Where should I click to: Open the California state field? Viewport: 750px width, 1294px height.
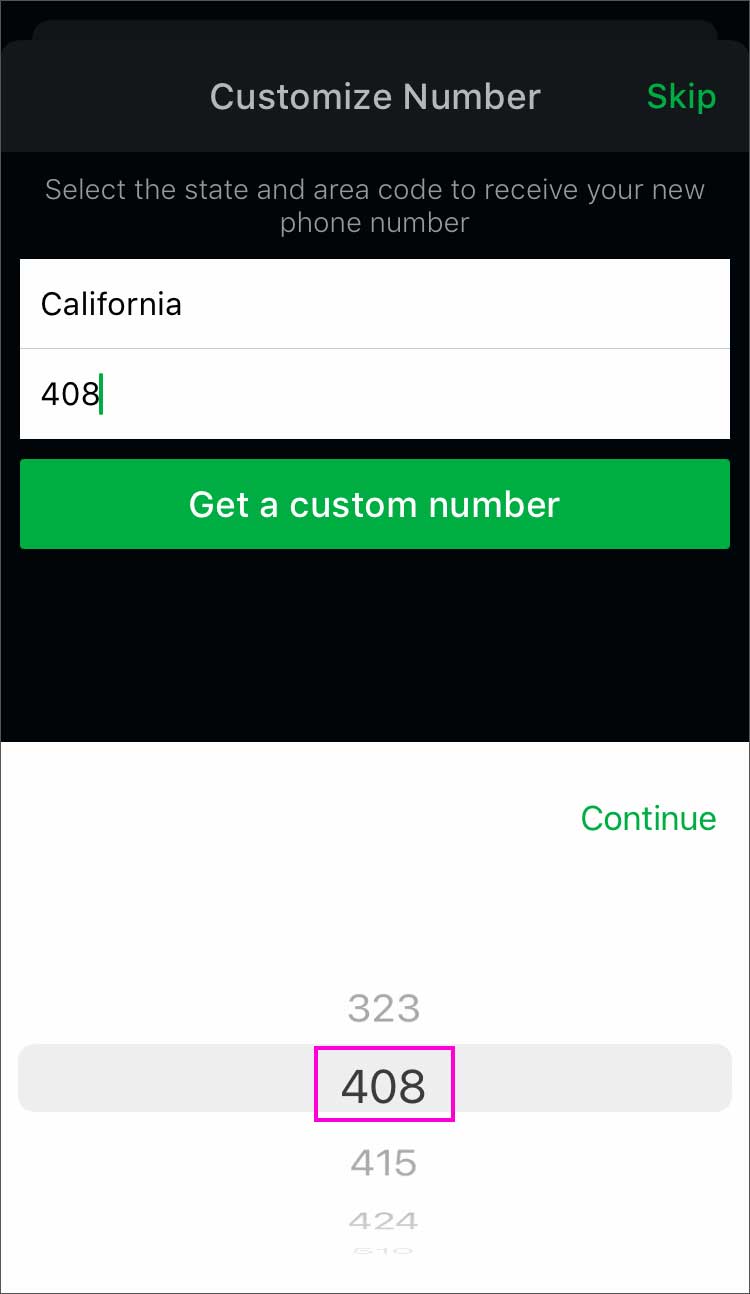[374, 304]
